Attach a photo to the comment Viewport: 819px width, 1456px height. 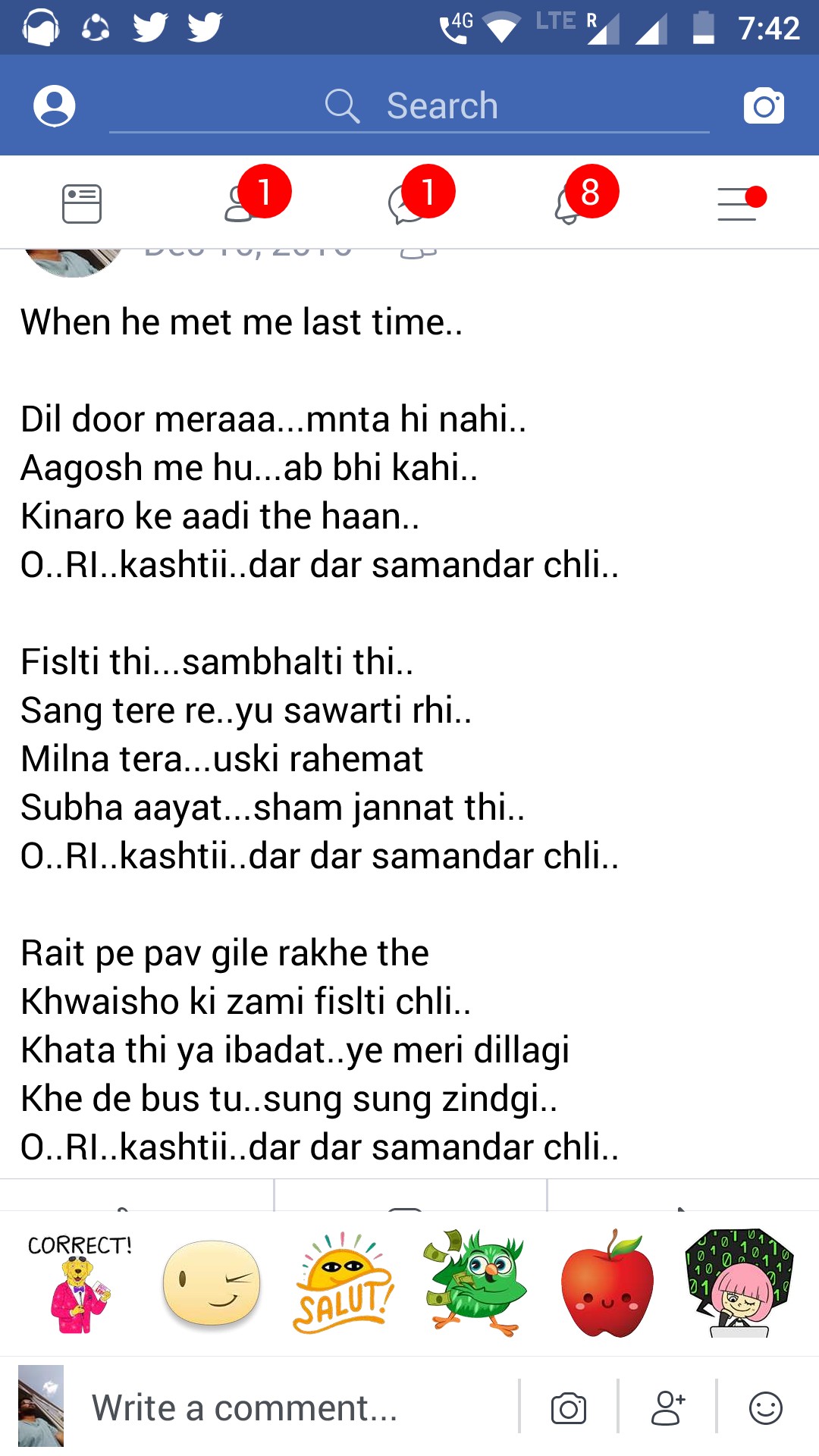[569, 1408]
